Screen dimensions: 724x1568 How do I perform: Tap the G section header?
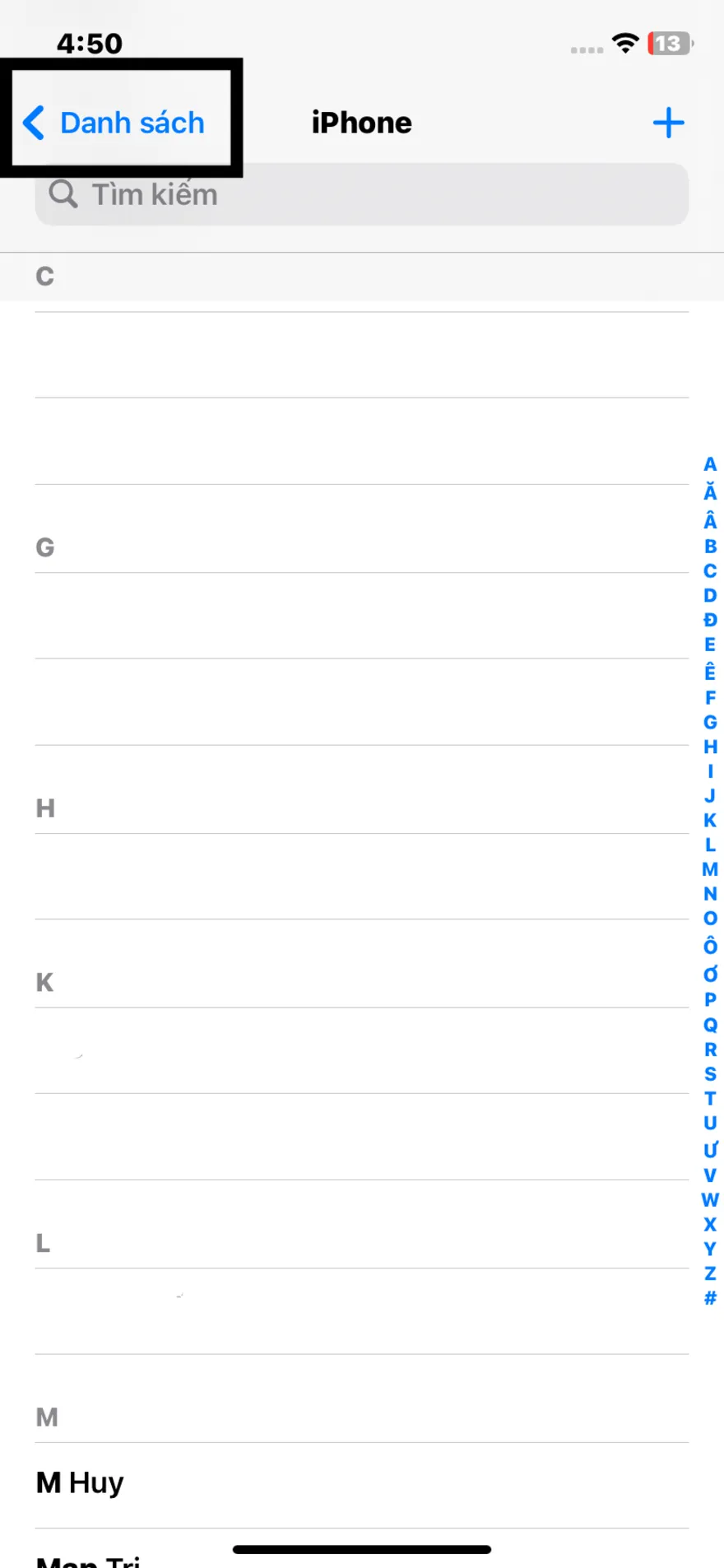tap(46, 547)
